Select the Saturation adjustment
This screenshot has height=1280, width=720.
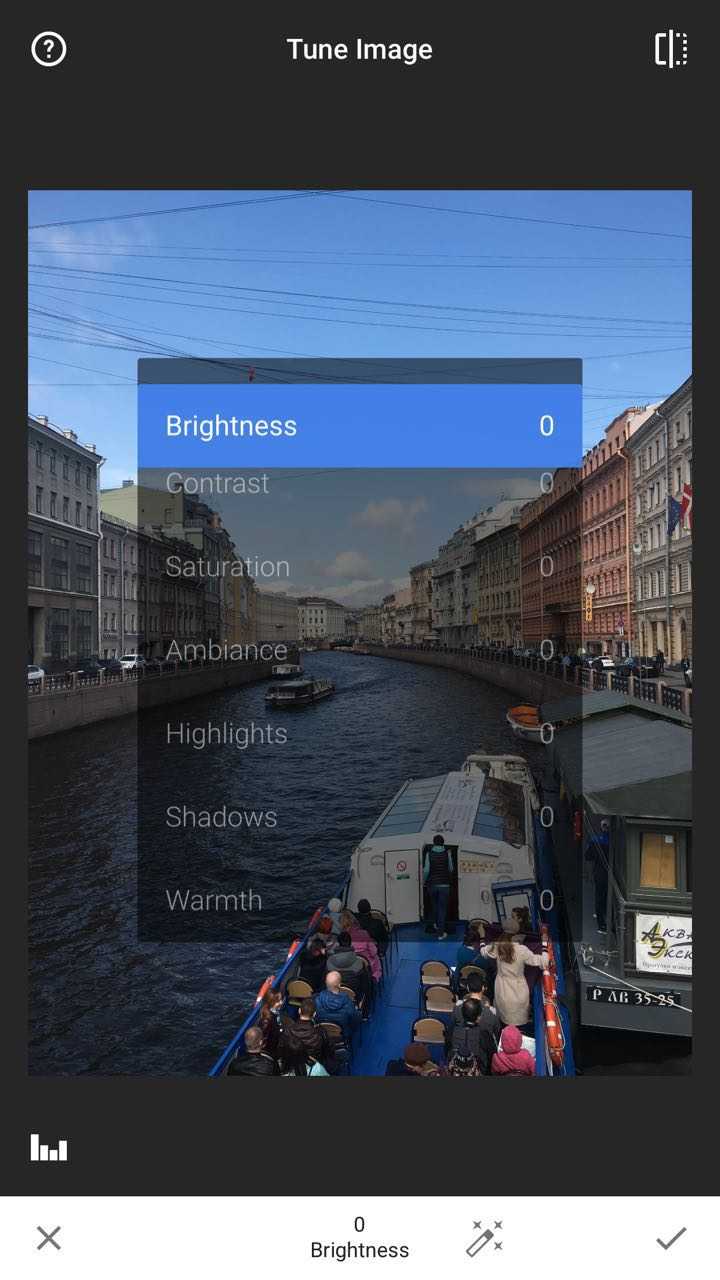359,567
